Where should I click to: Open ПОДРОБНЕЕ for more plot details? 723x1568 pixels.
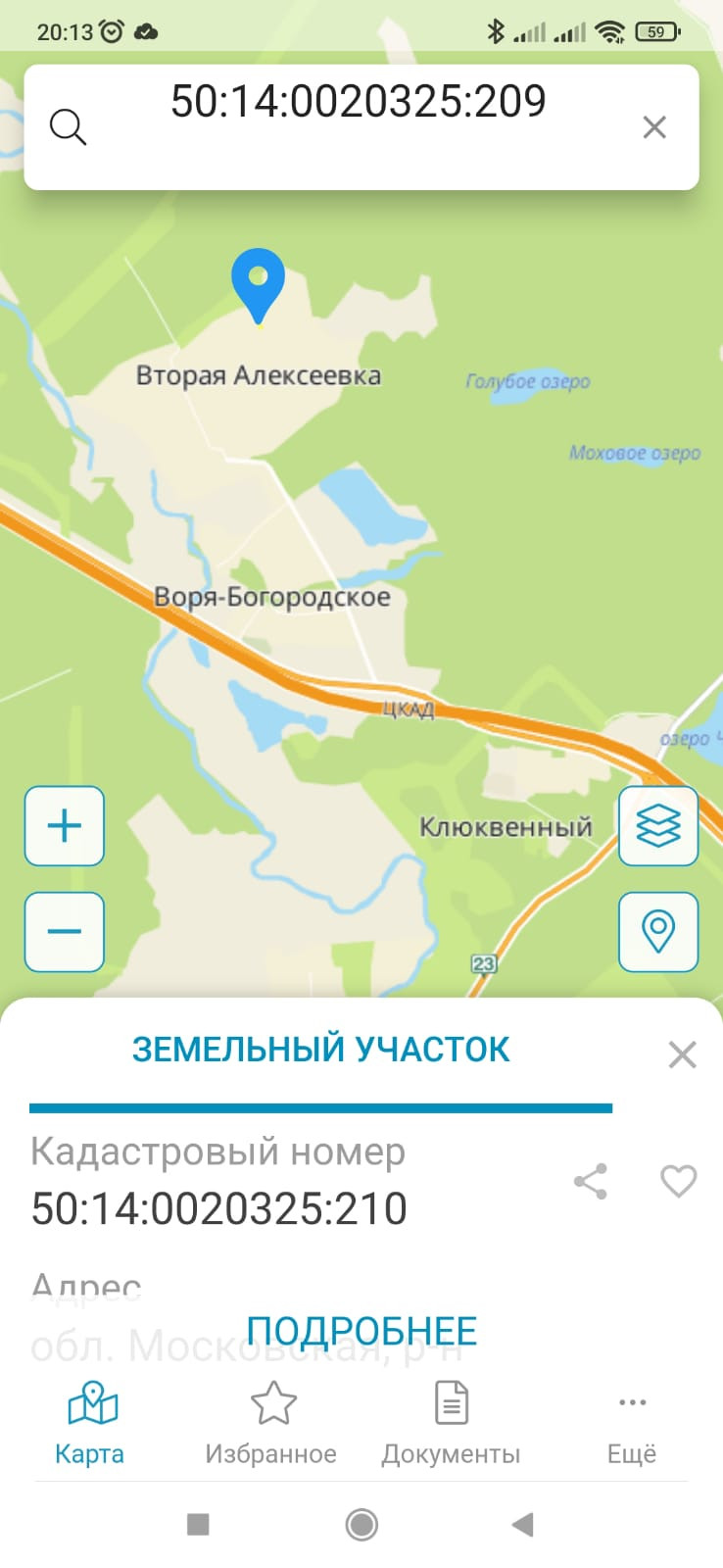coord(361,1331)
